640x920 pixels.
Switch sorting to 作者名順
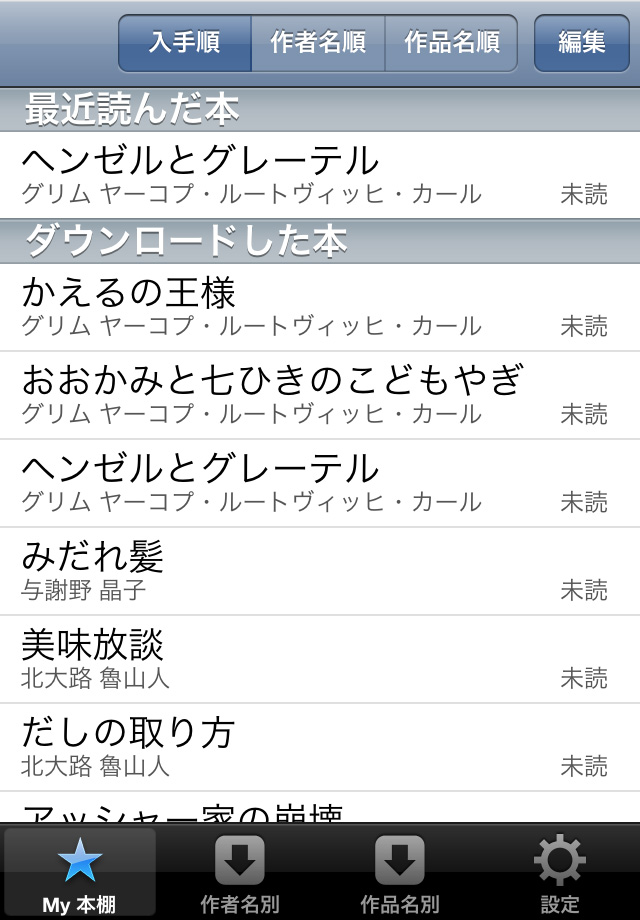318,43
